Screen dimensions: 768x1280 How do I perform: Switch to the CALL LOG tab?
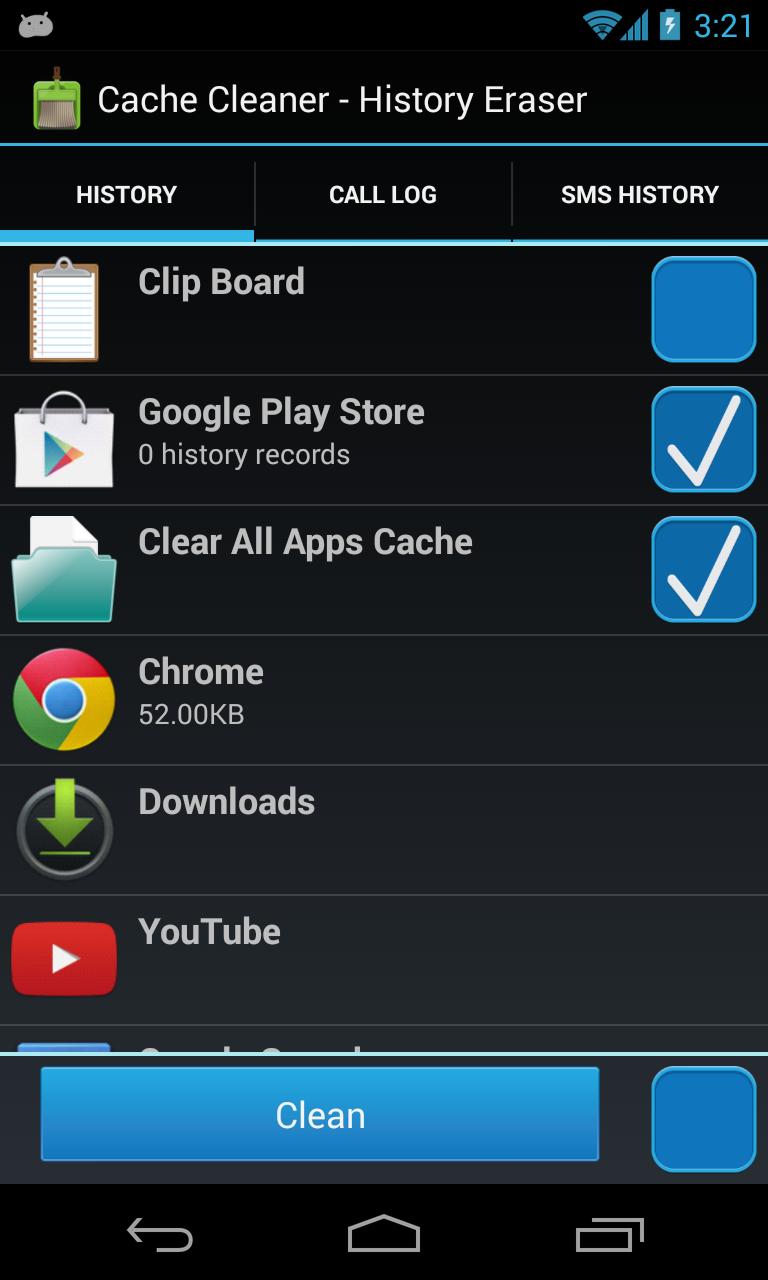pos(382,193)
